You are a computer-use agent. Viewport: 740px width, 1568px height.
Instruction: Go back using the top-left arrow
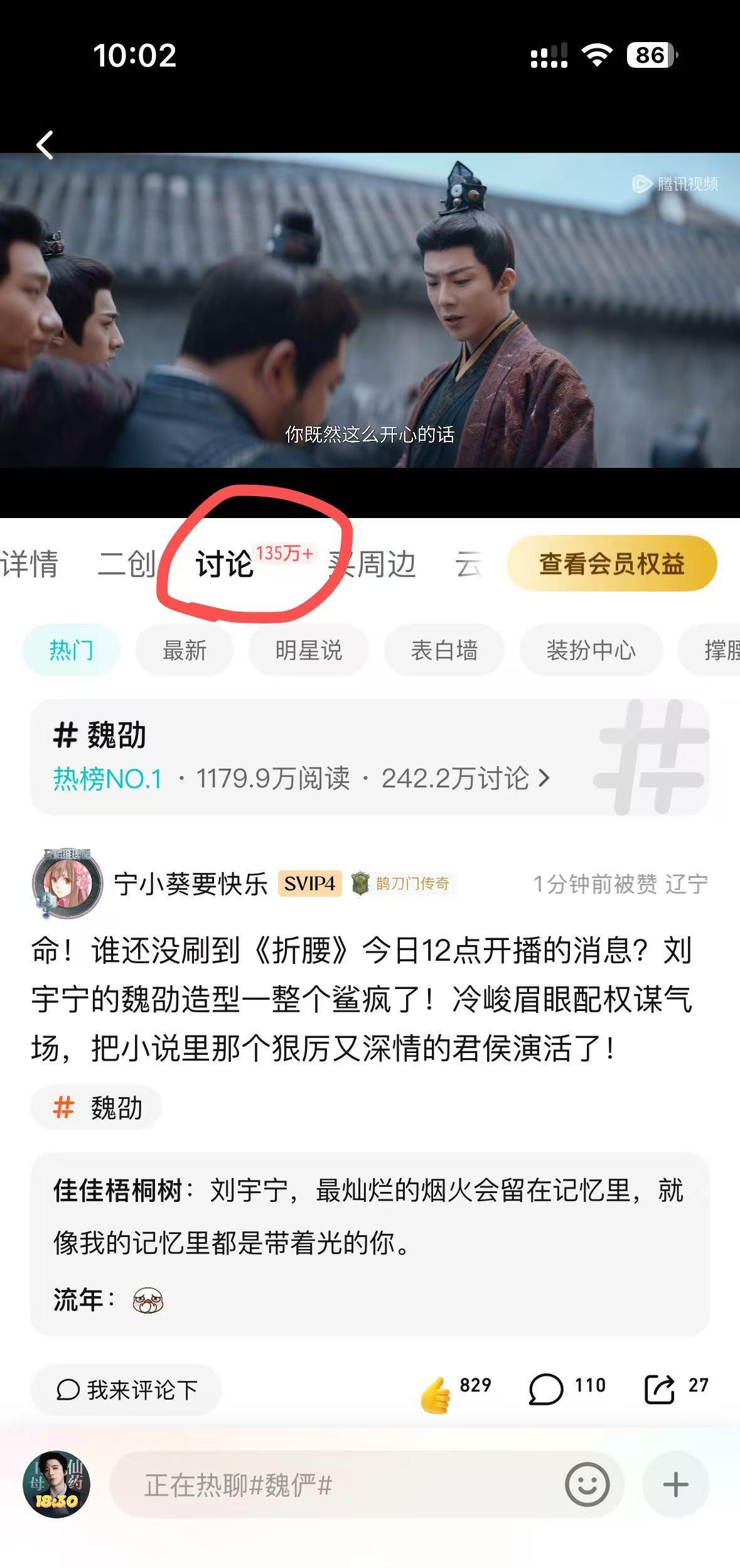[45, 145]
